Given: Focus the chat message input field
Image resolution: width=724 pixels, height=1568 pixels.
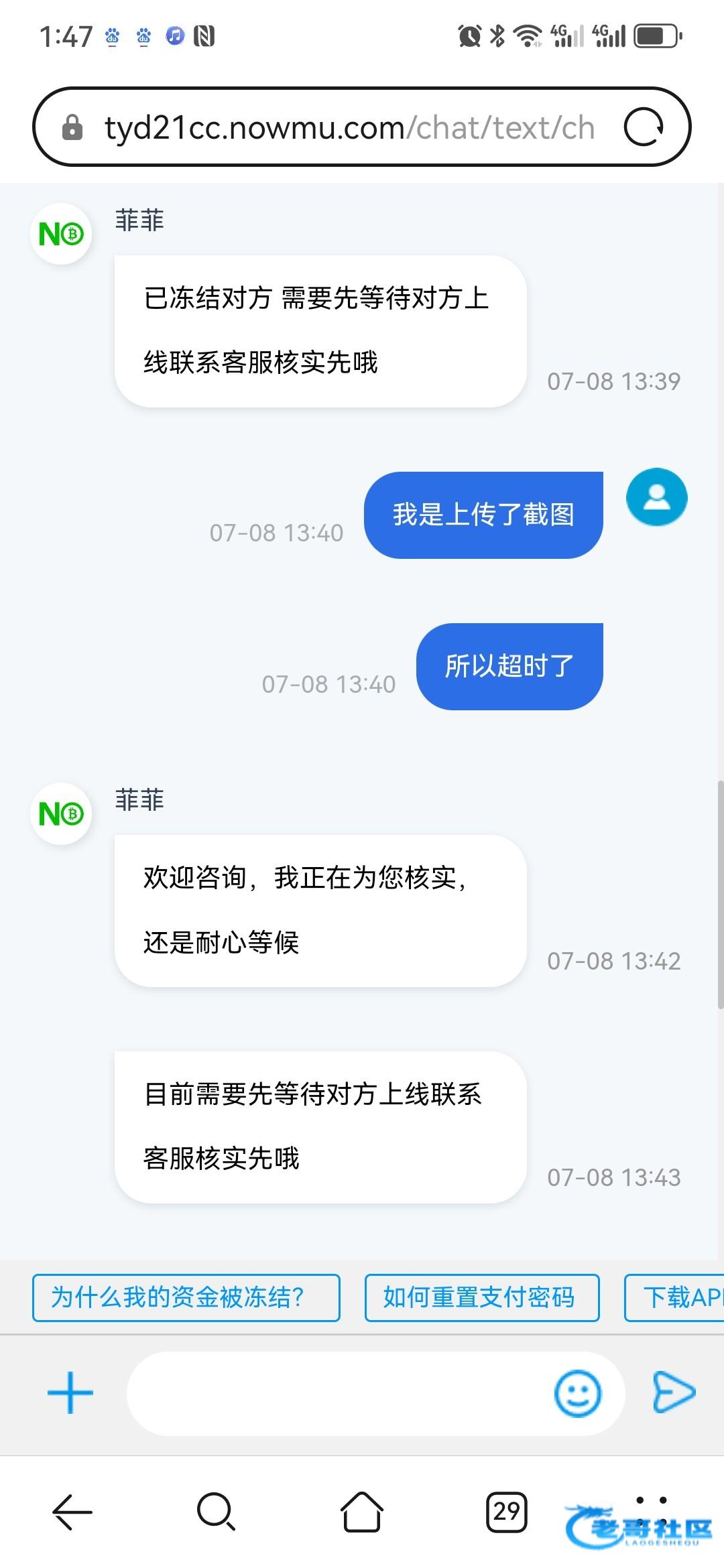Looking at the screenshot, I should 335,1393.
